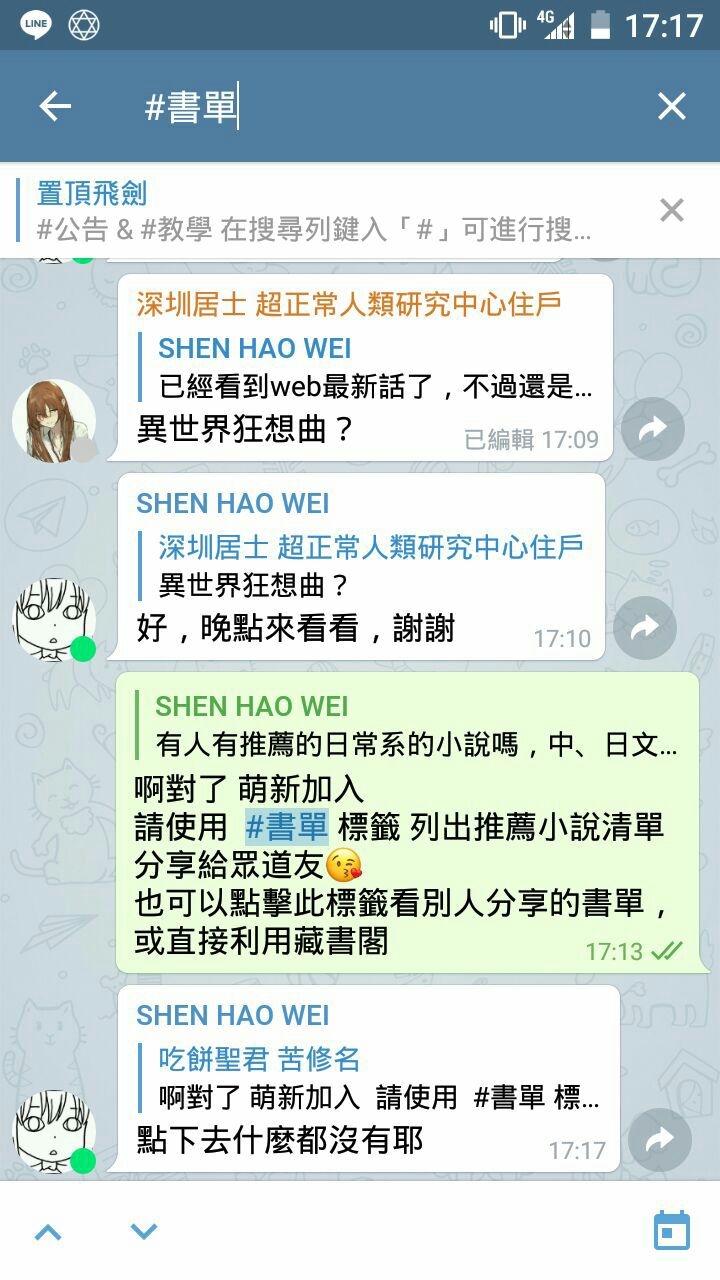This screenshot has height=1280, width=720.
Task: Open the calendar jump-to-date icon
Action: 671,1230
